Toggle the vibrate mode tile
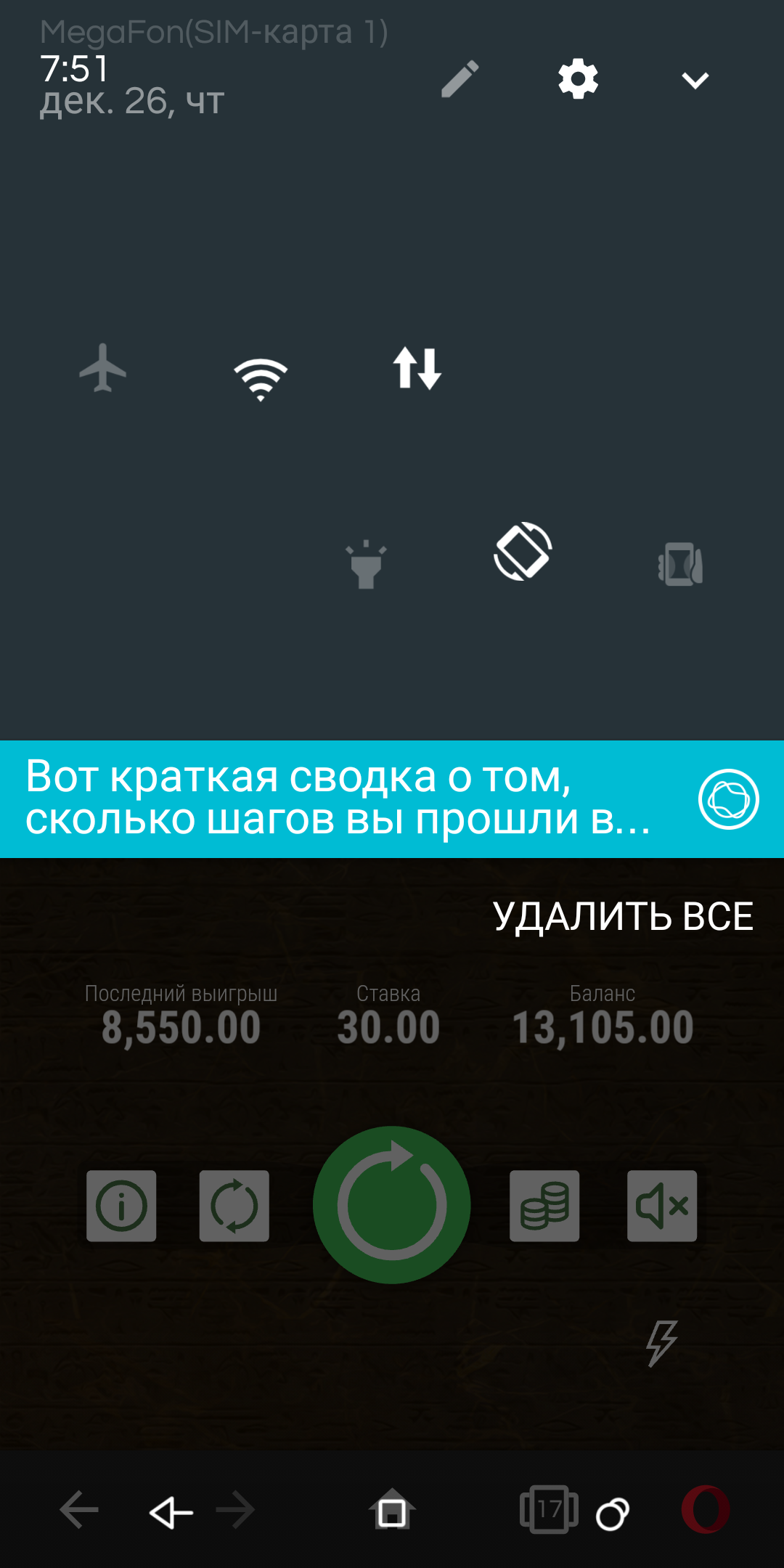This screenshot has height=1568, width=784. point(680,564)
